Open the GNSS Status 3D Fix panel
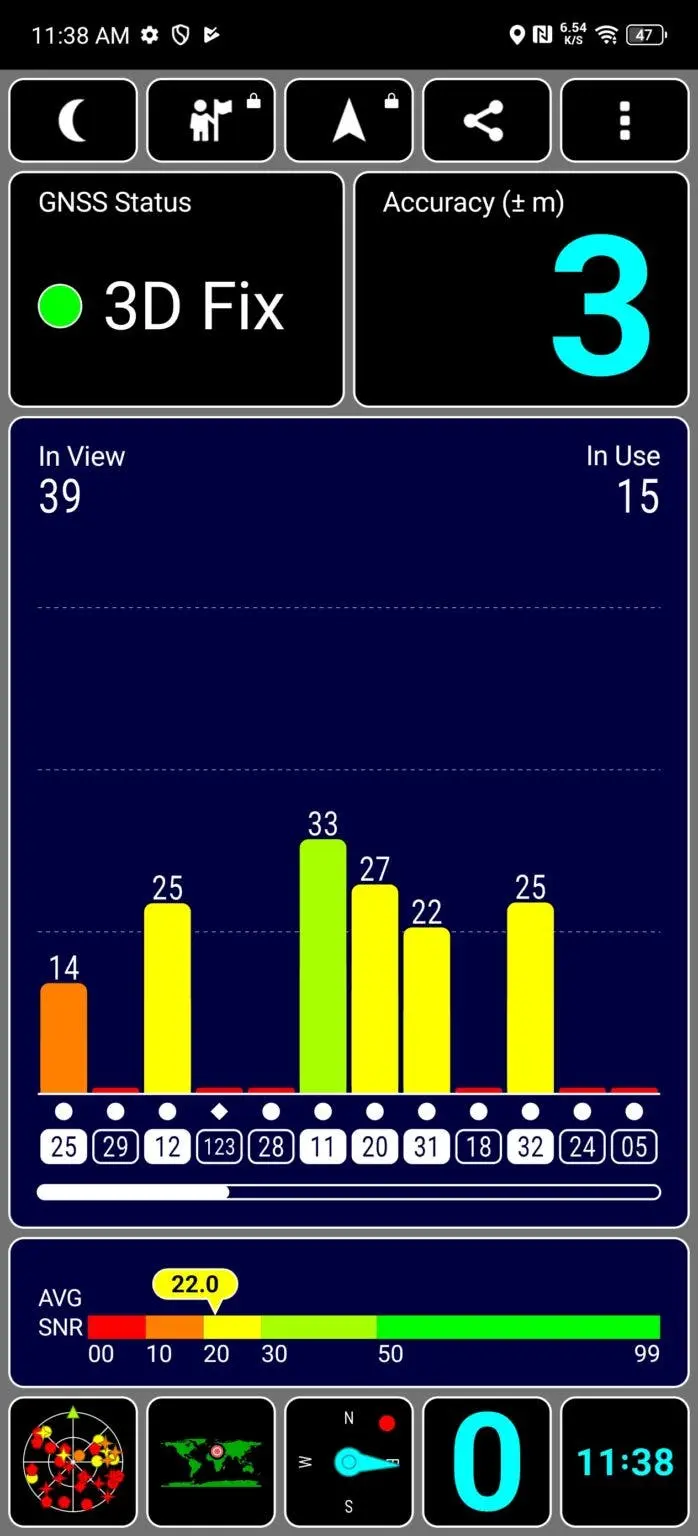The height and width of the screenshot is (1536, 698). click(x=176, y=290)
